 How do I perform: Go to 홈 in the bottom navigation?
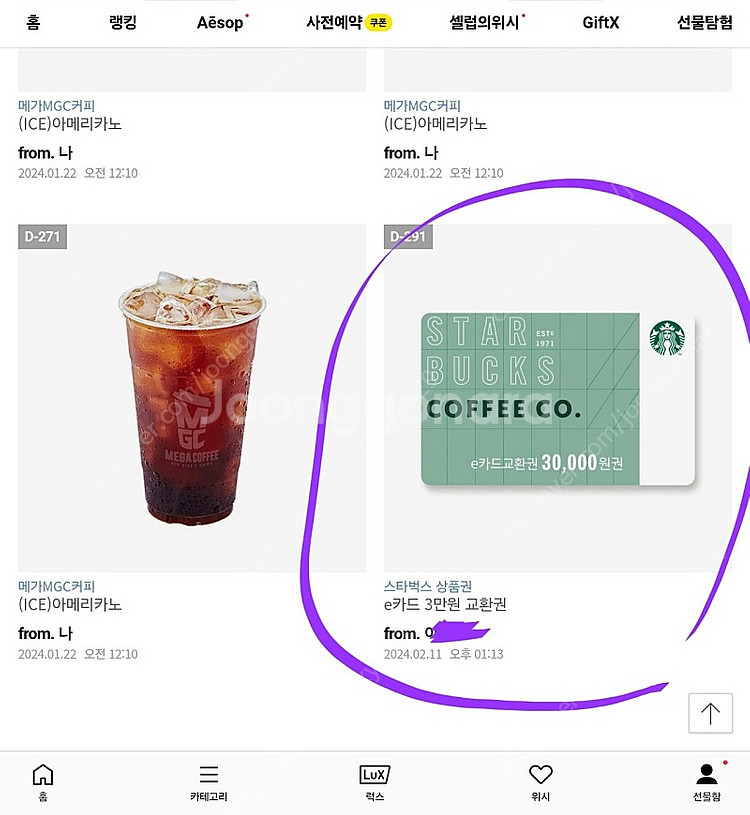coord(43,783)
